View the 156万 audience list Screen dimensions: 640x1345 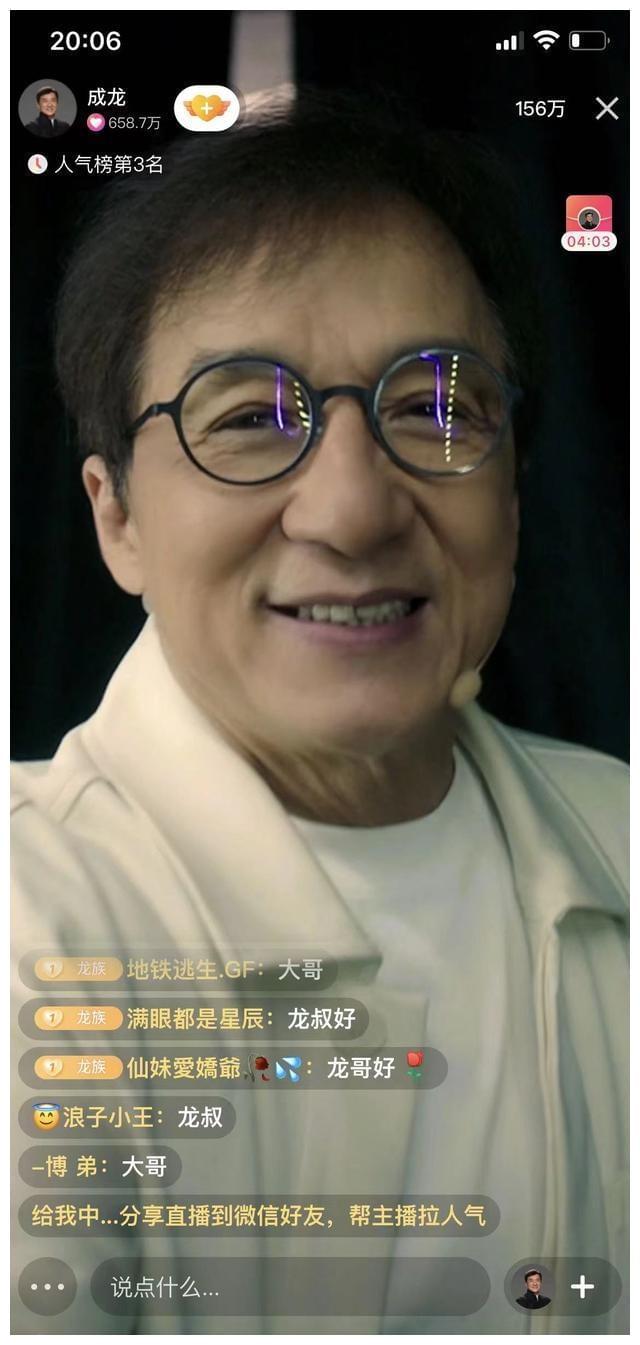click(540, 109)
